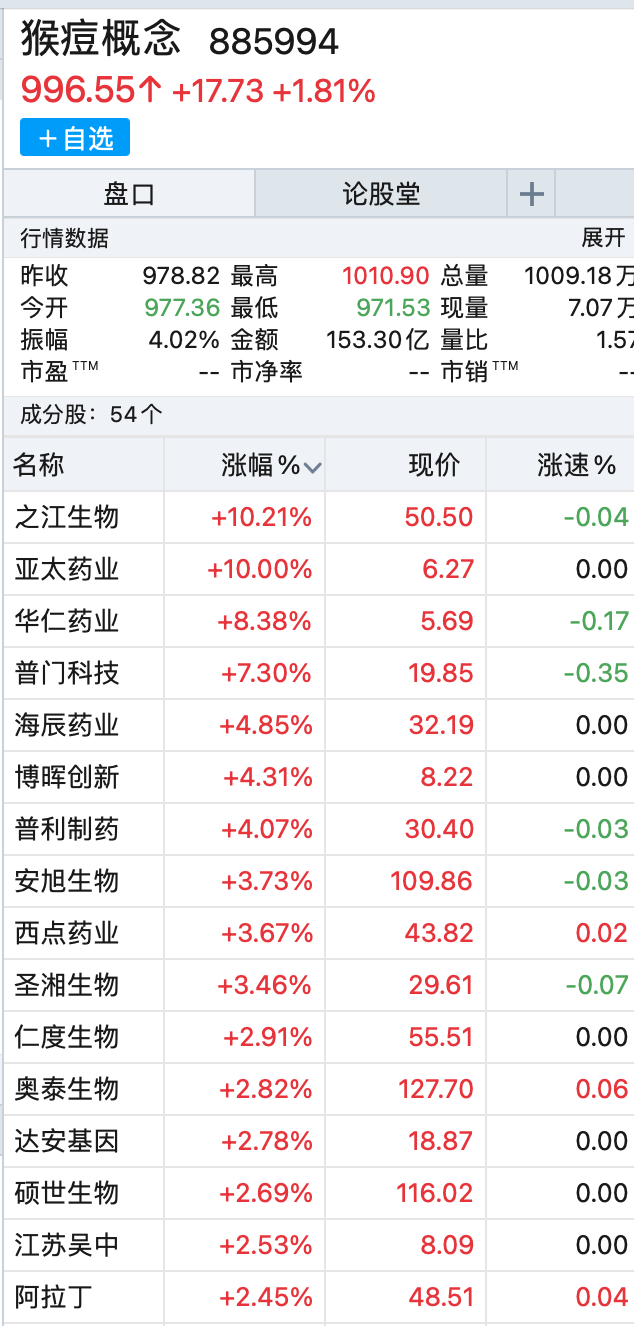Open the 海辰药业 stock row
This screenshot has width=634, height=1326.
click(x=67, y=725)
